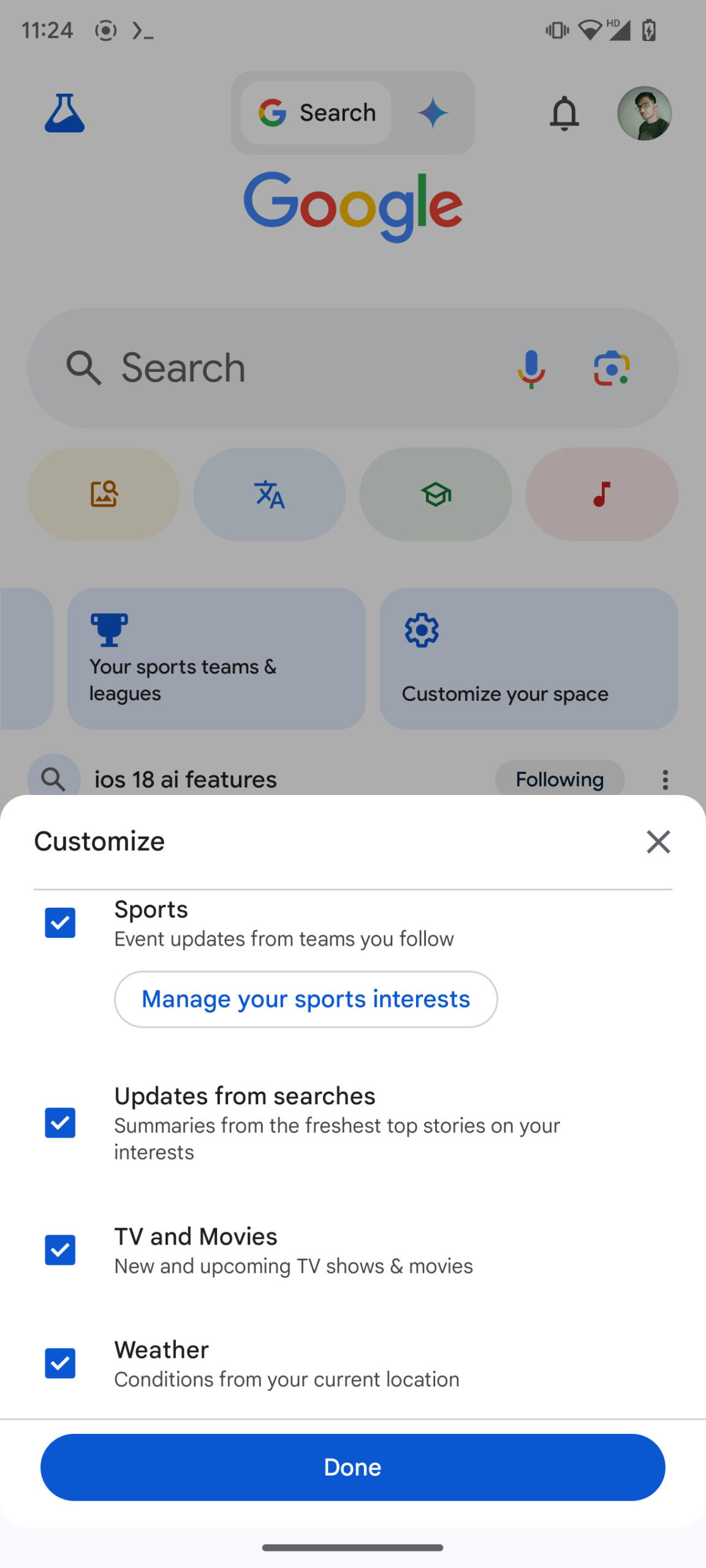
Task: Disable Updates from searches
Action: (60, 1123)
